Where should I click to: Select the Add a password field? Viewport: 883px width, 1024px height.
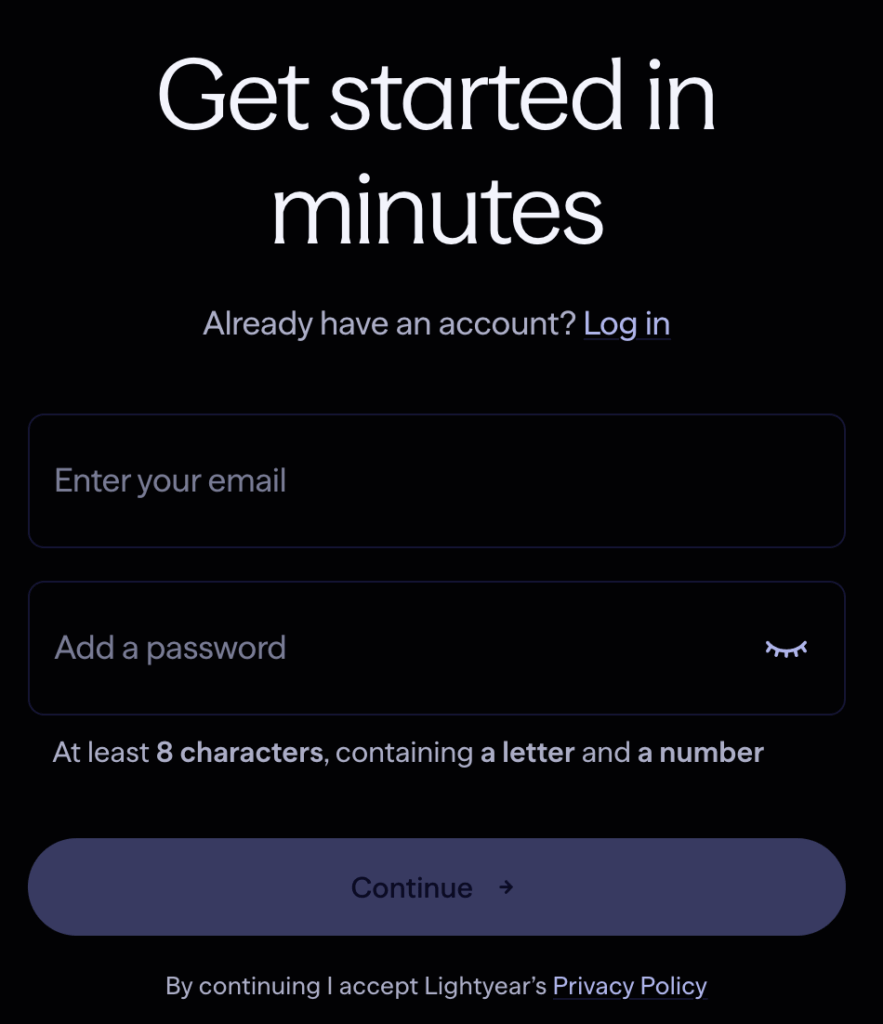(x=380, y=648)
